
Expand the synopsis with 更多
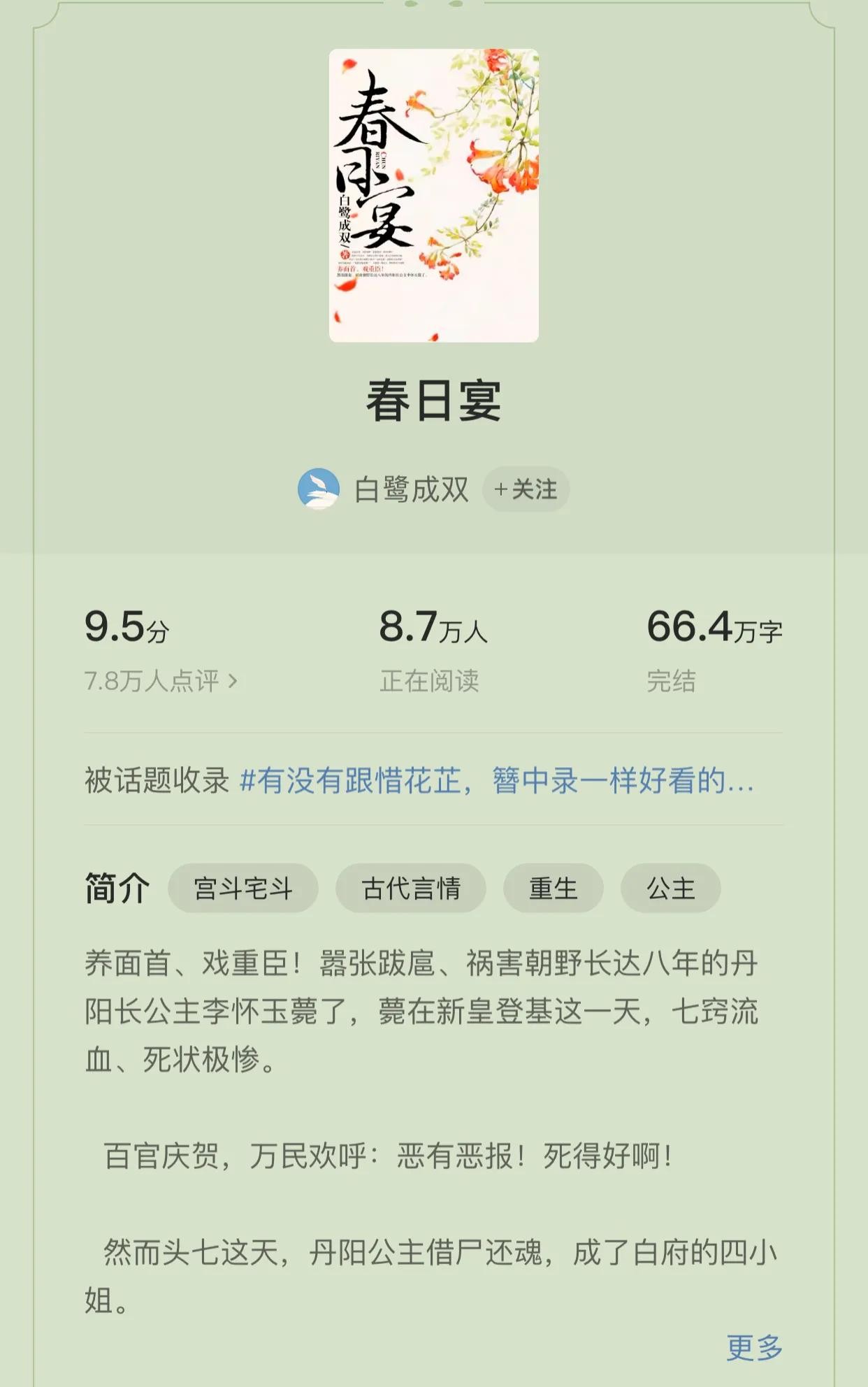click(x=753, y=1347)
